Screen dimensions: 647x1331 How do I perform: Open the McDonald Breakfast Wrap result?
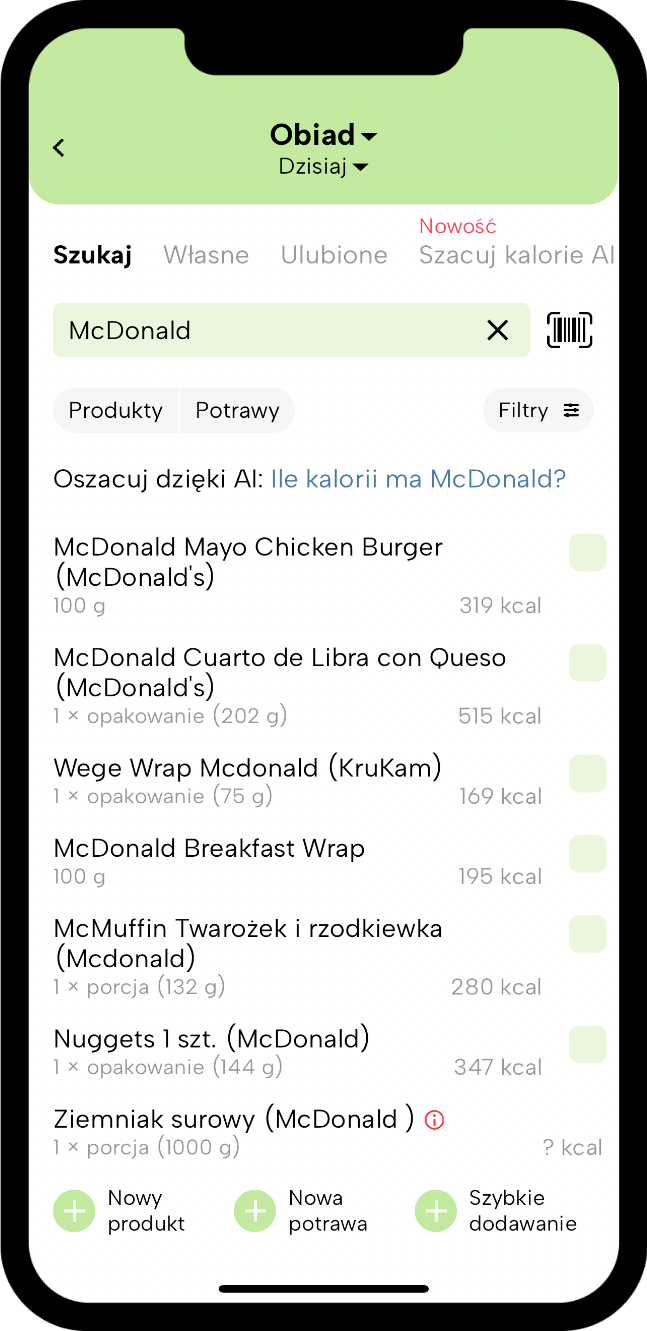pyautogui.click(x=298, y=862)
